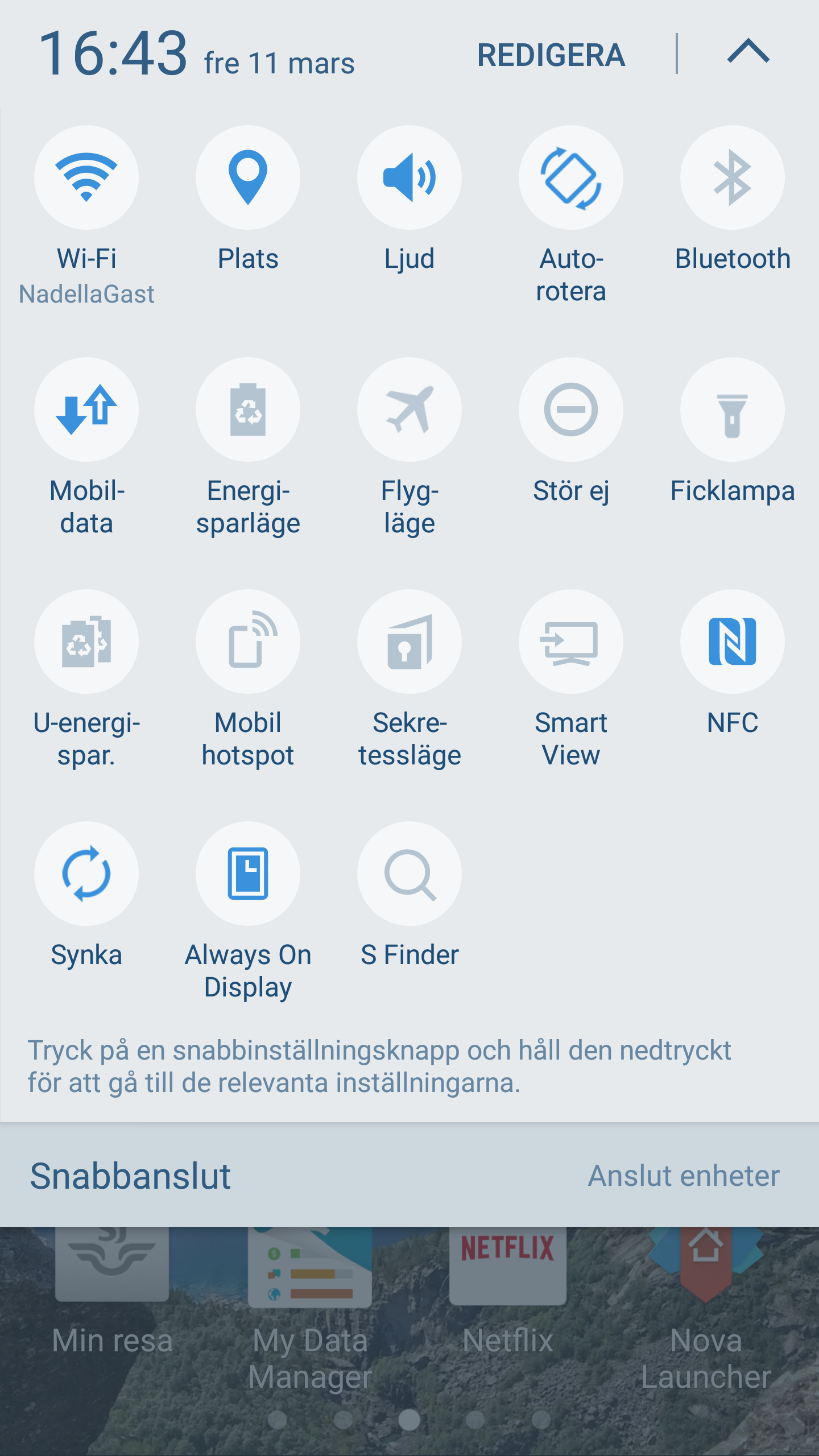
Task: Disable Auto-rotera screen rotation
Action: [571, 178]
